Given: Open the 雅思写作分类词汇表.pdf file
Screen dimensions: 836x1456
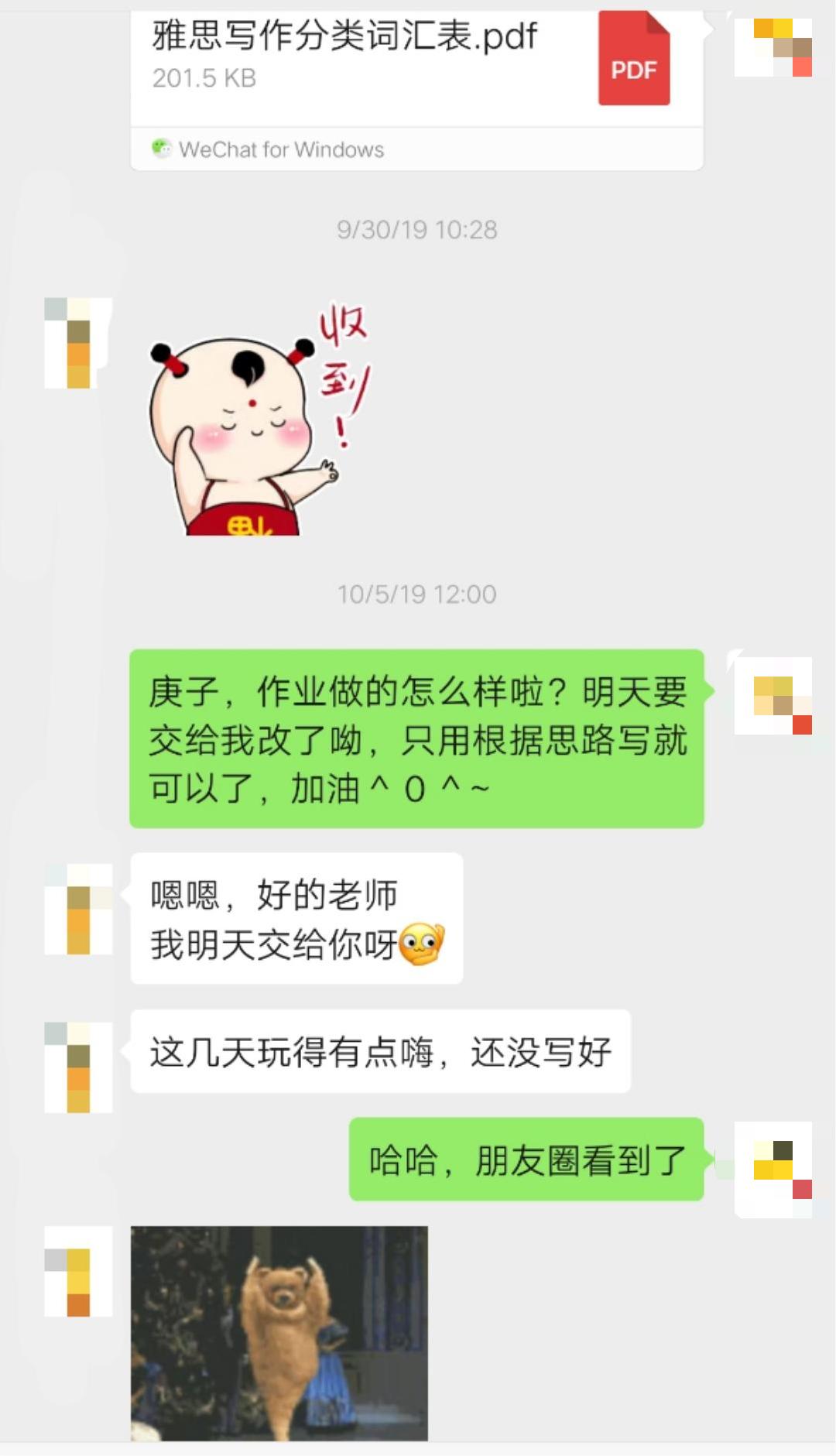Looking at the screenshot, I should click(x=416, y=70).
